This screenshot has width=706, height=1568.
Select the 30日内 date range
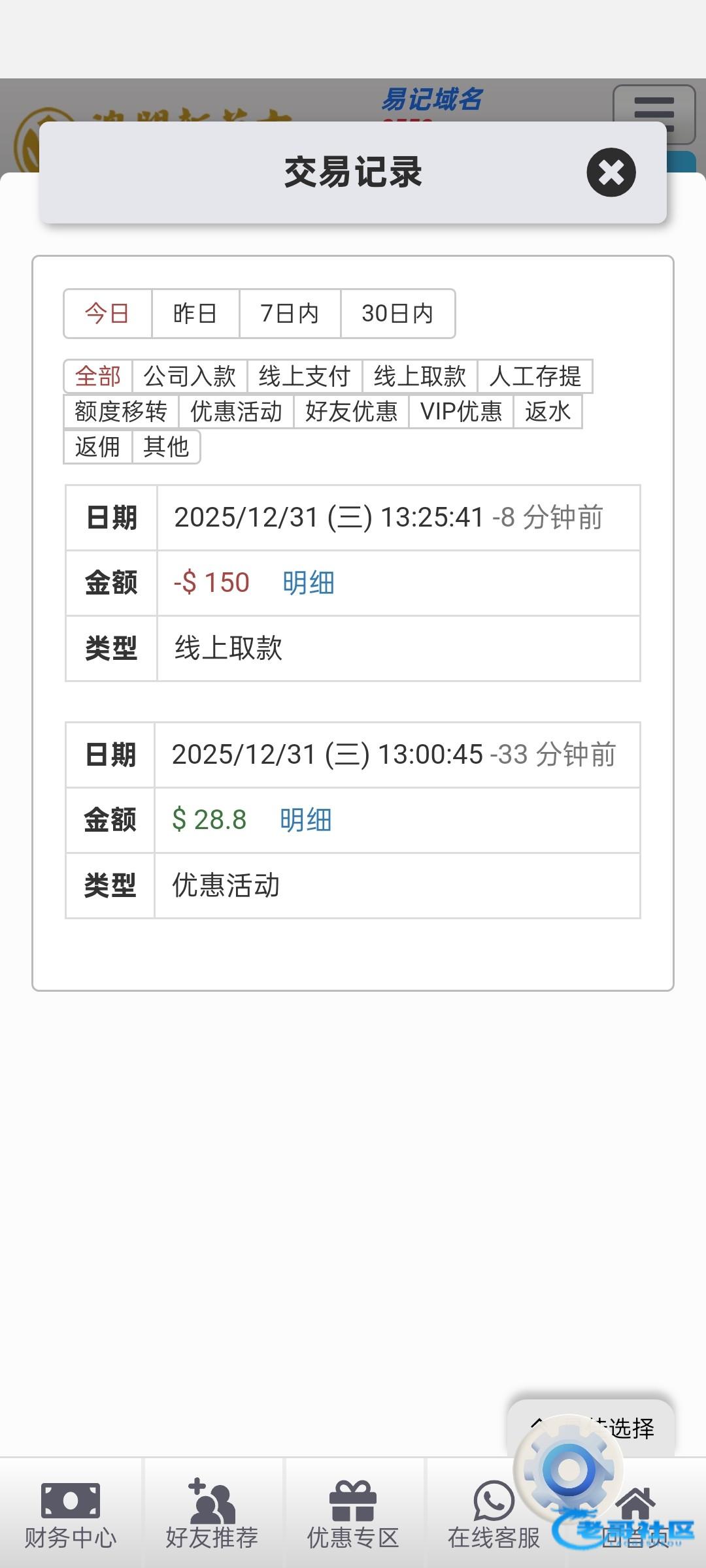click(397, 314)
